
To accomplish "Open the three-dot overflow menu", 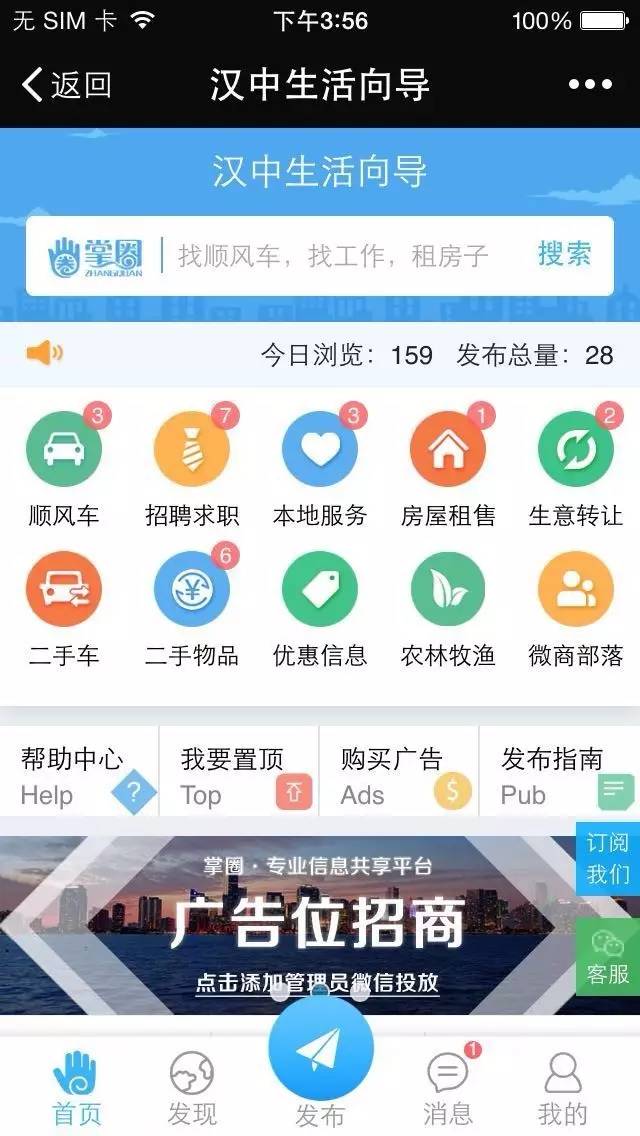I will [590, 85].
